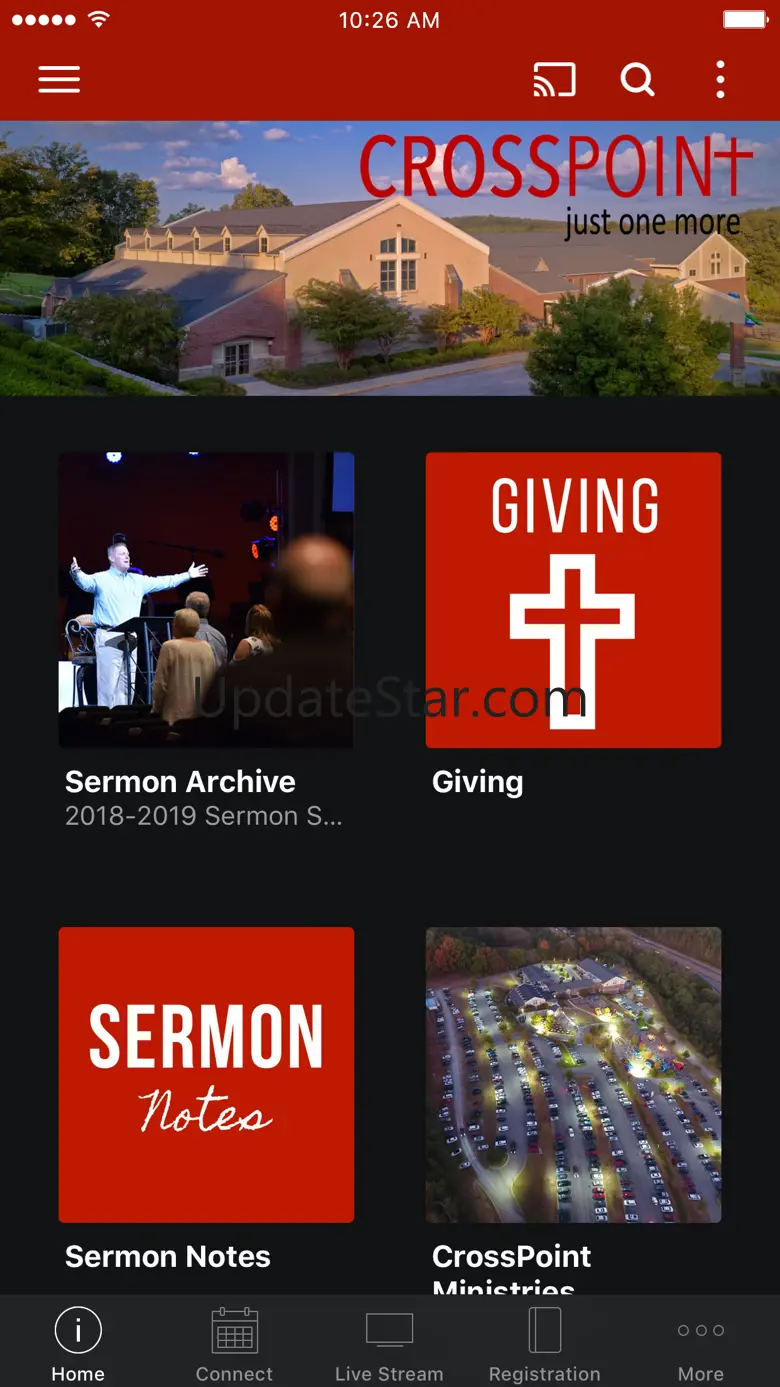Open the hamburger drawer menu

click(x=59, y=80)
